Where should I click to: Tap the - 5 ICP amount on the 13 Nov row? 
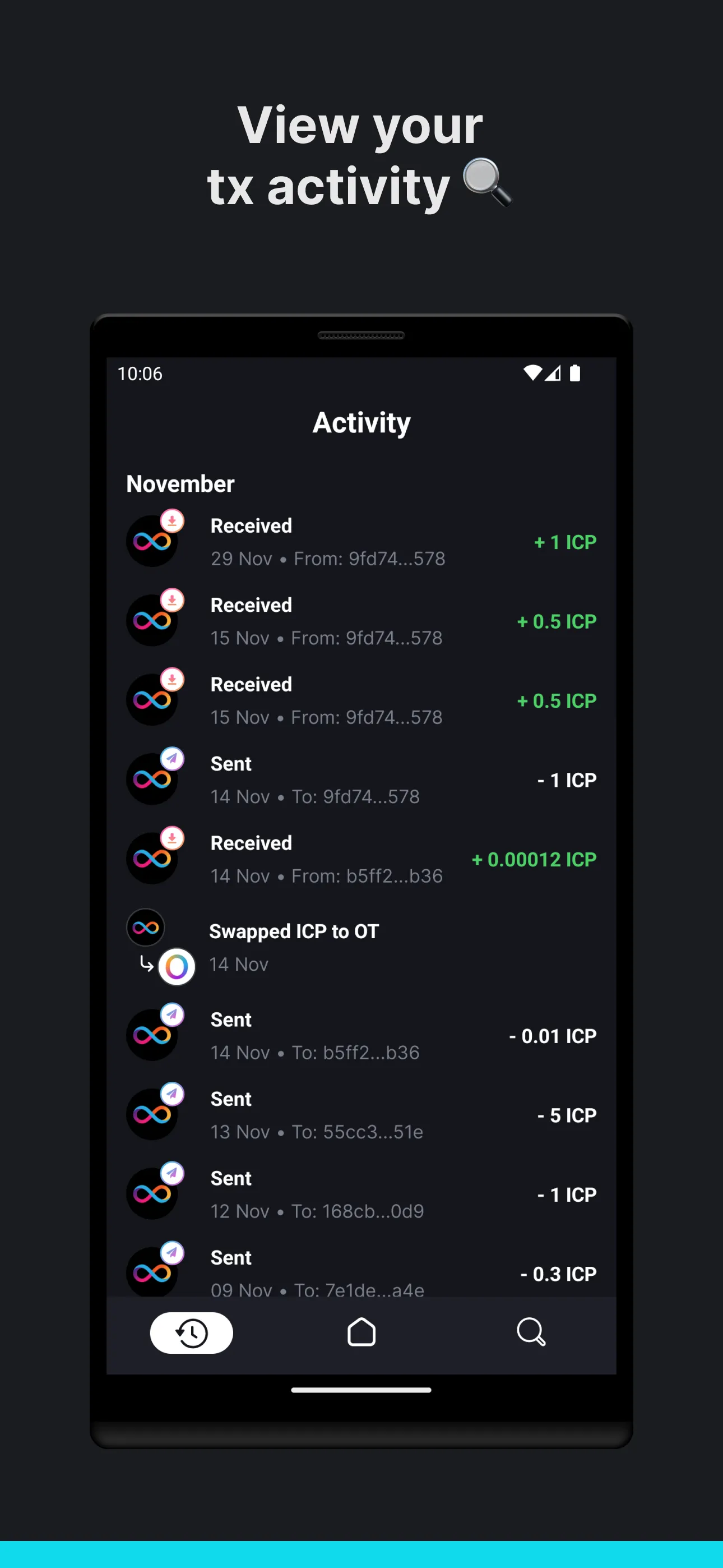tap(566, 1115)
